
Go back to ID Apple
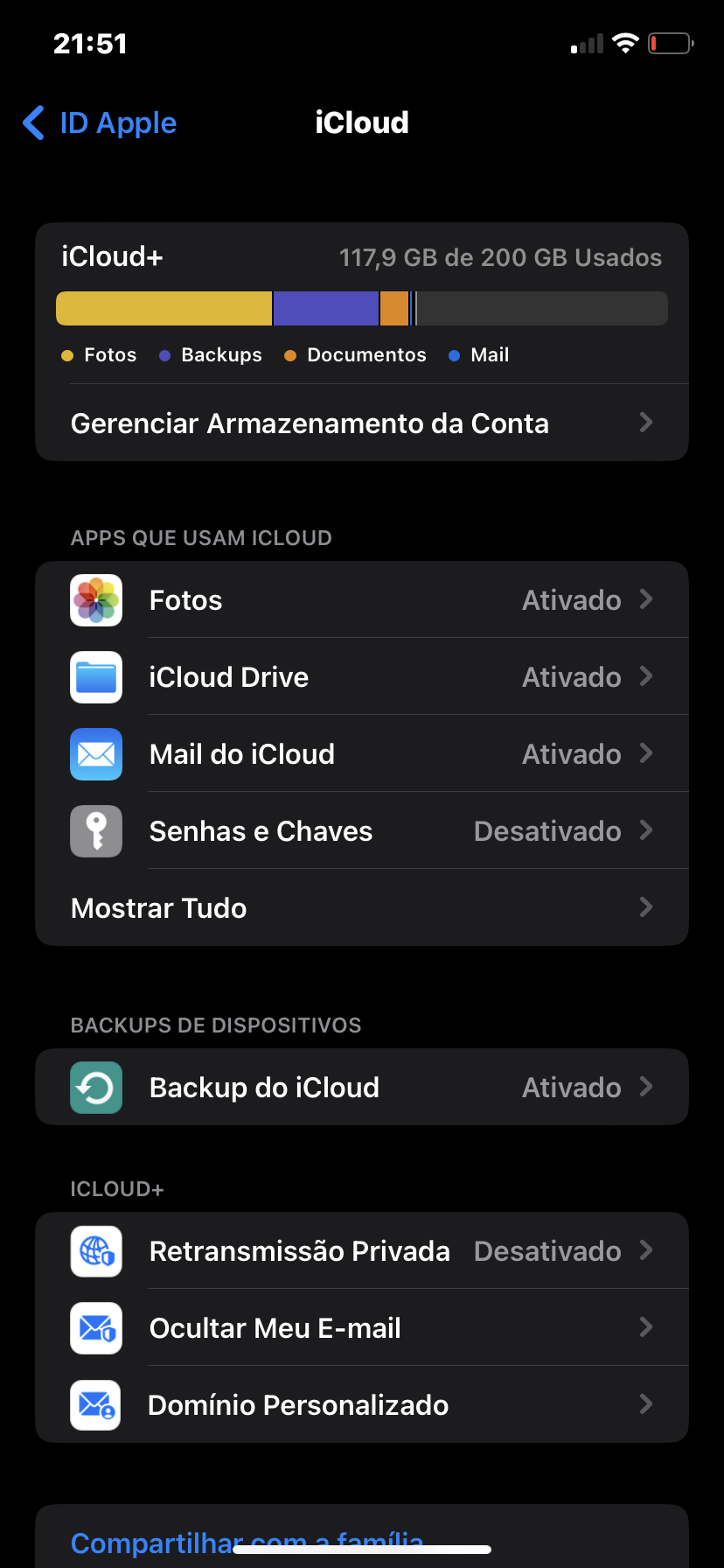click(x=100, y=123)
